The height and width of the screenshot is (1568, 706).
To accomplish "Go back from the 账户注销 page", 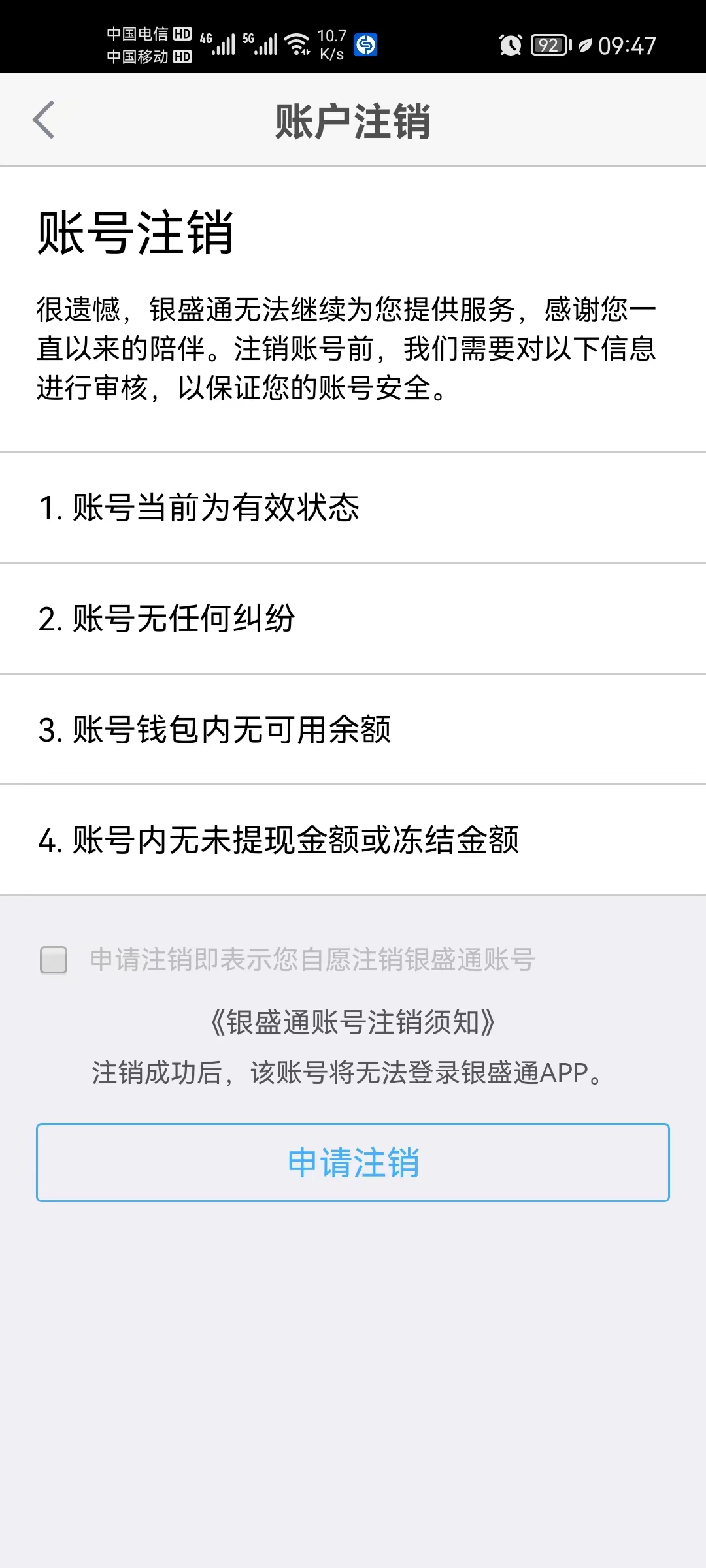I will [x=44, y=120].
